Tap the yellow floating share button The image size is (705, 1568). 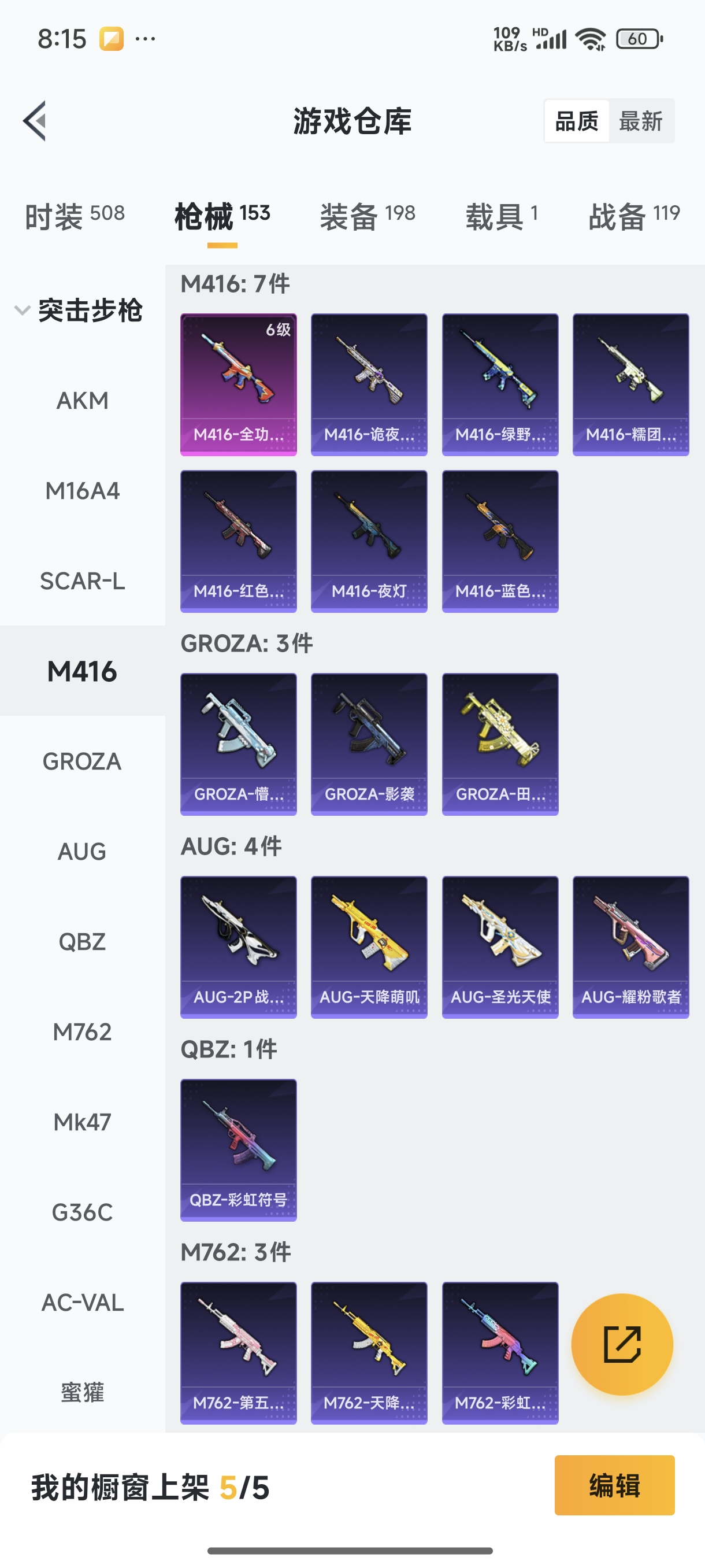coord(622,1344)
